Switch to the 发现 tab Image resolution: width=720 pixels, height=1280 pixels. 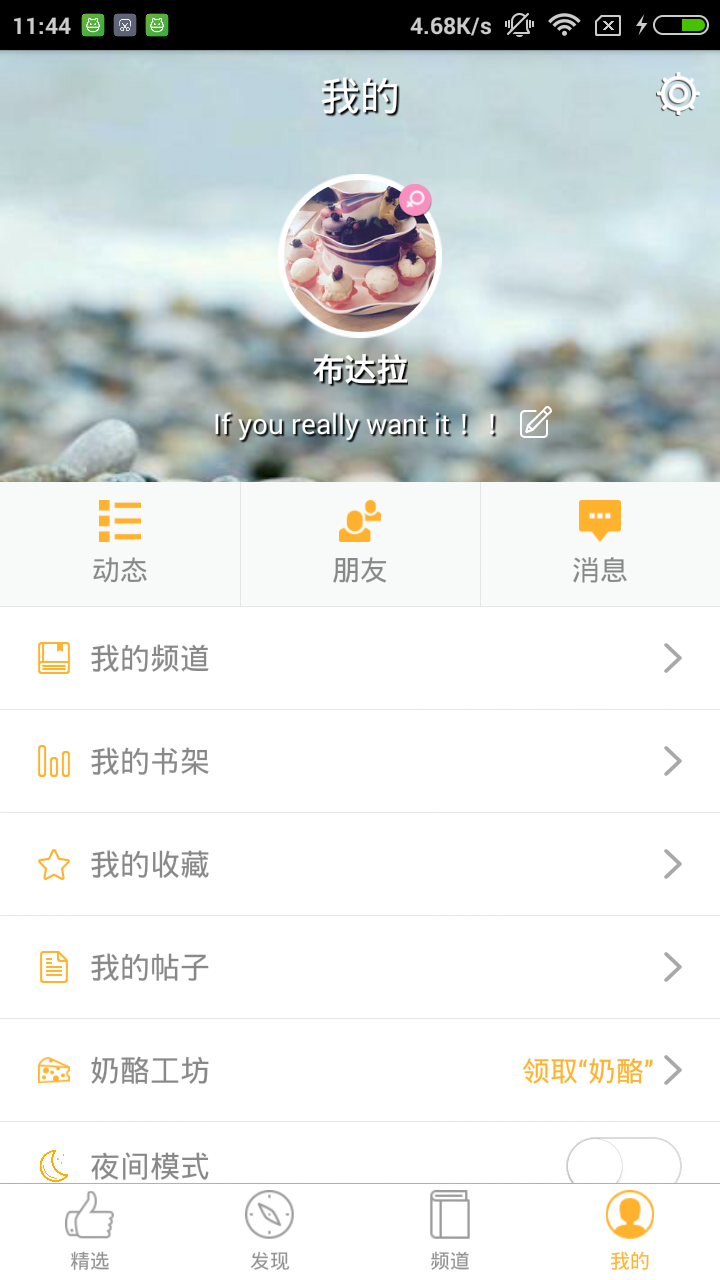pos(269,1229)
